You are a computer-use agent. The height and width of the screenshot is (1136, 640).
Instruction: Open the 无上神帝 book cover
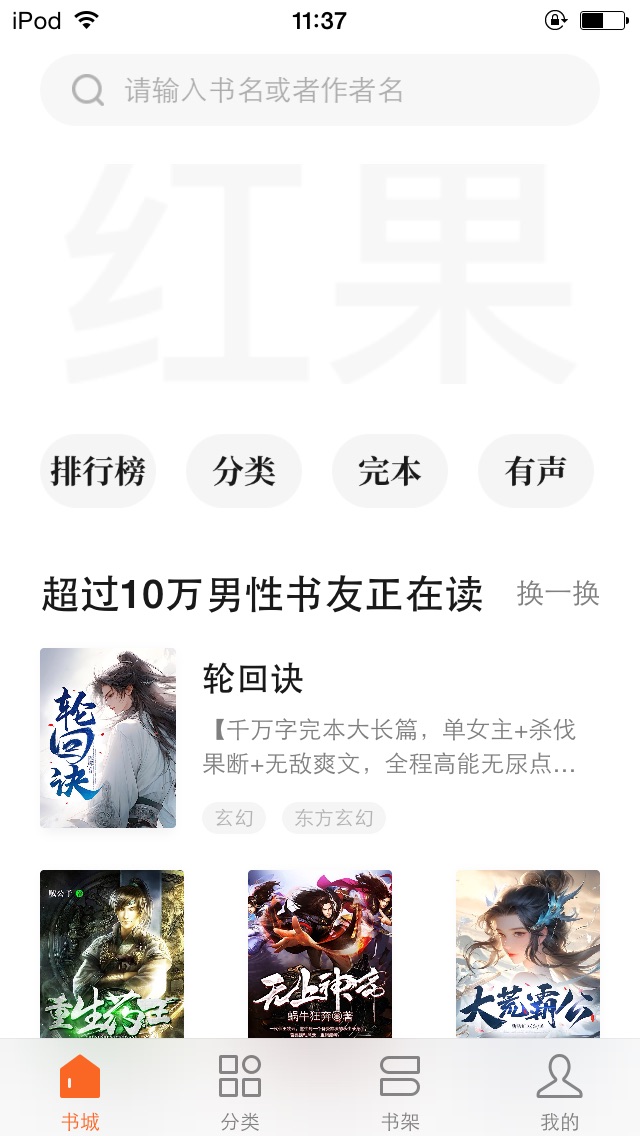click(320, 952)
